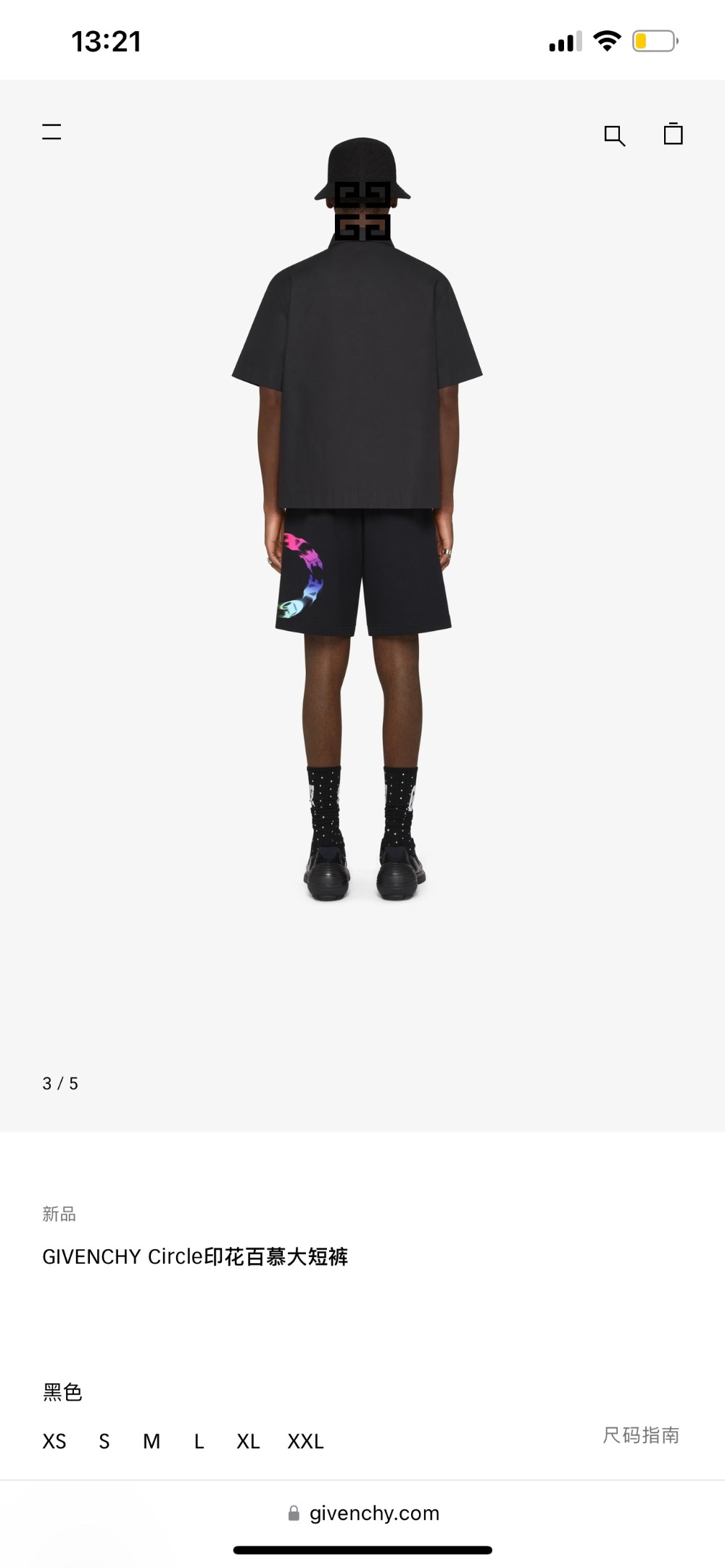The image size is (725, 1568).
Task: Select size XS
Action: 54,1441
